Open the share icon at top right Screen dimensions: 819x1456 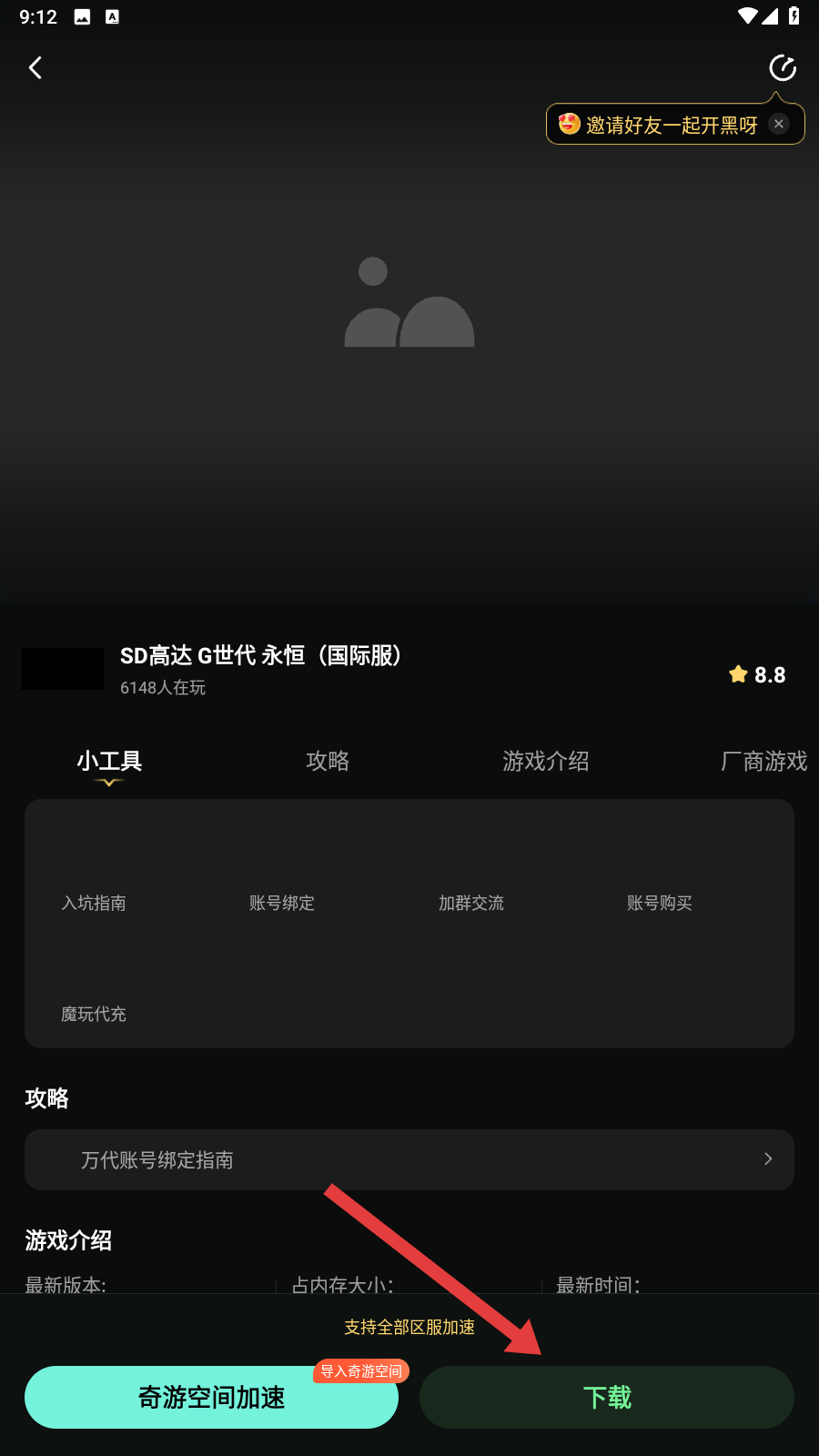point(782,68)
